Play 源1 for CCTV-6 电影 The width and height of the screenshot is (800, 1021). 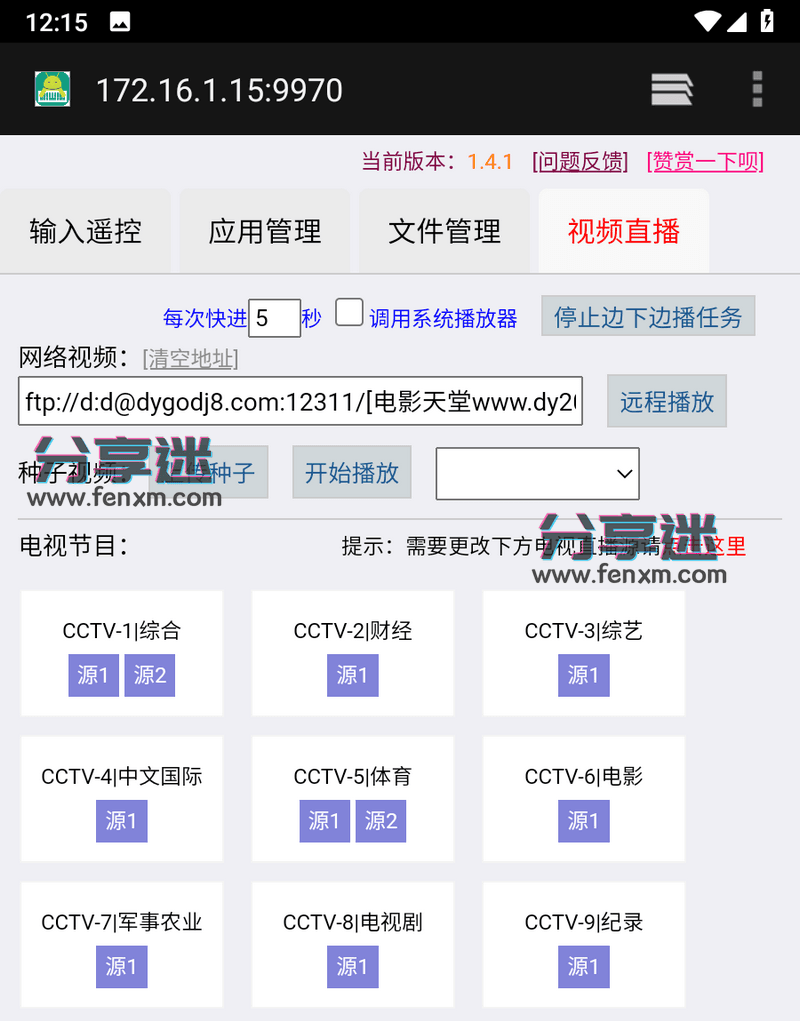(583, 821)
